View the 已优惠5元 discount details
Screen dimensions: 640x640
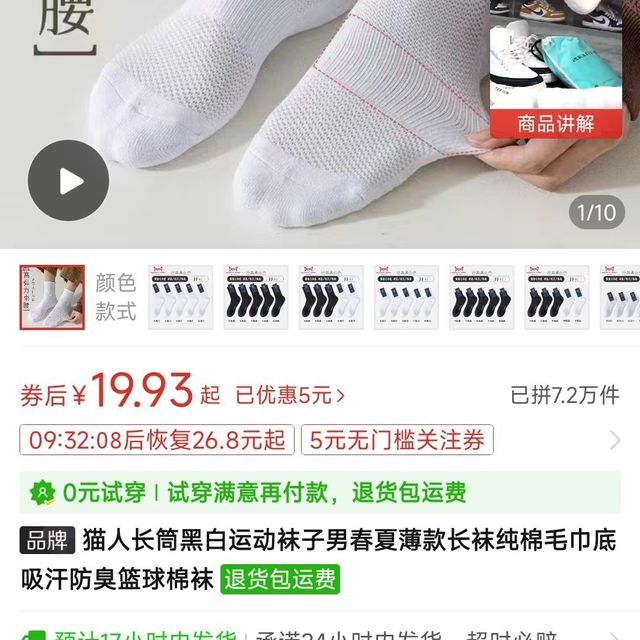click(290, 395)
